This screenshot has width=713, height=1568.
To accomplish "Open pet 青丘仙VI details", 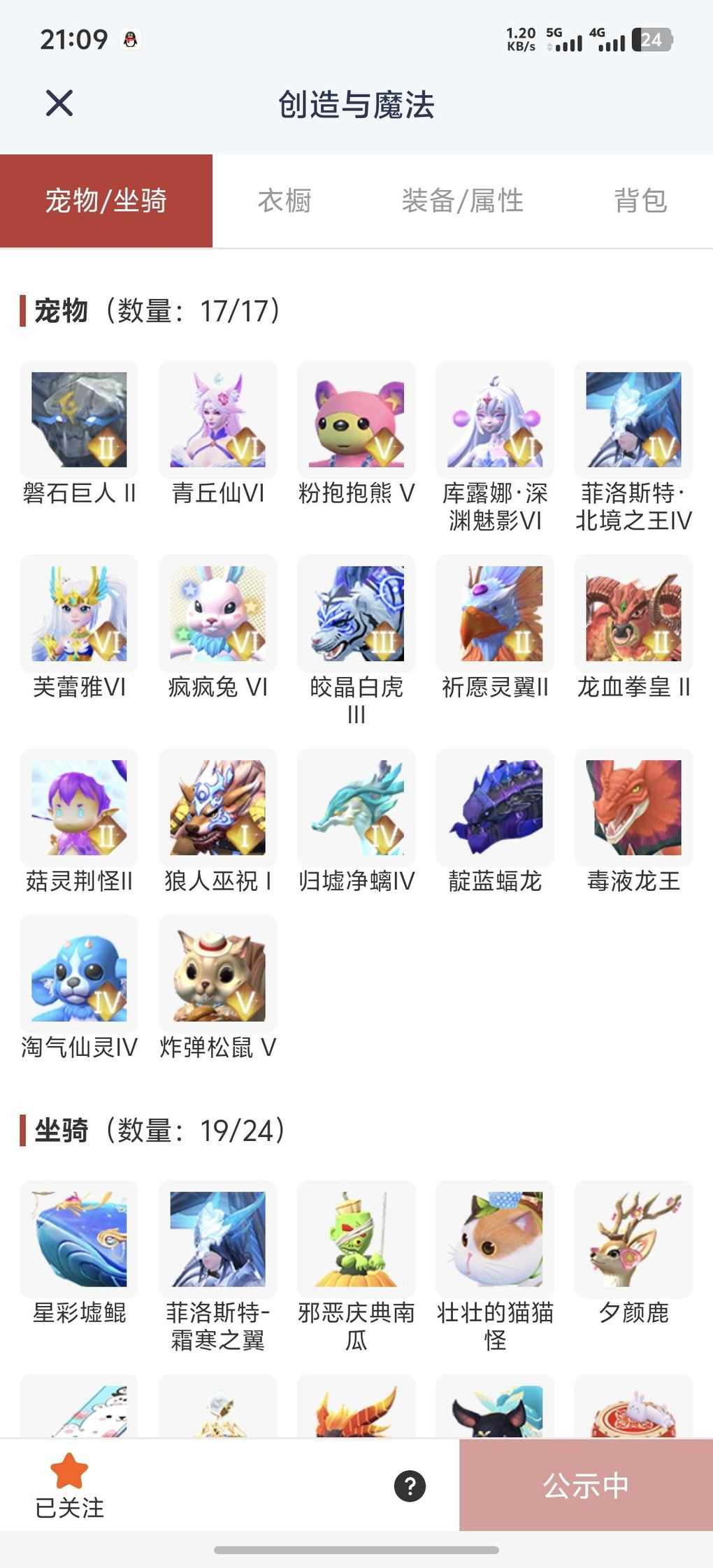I will [218, 421].
